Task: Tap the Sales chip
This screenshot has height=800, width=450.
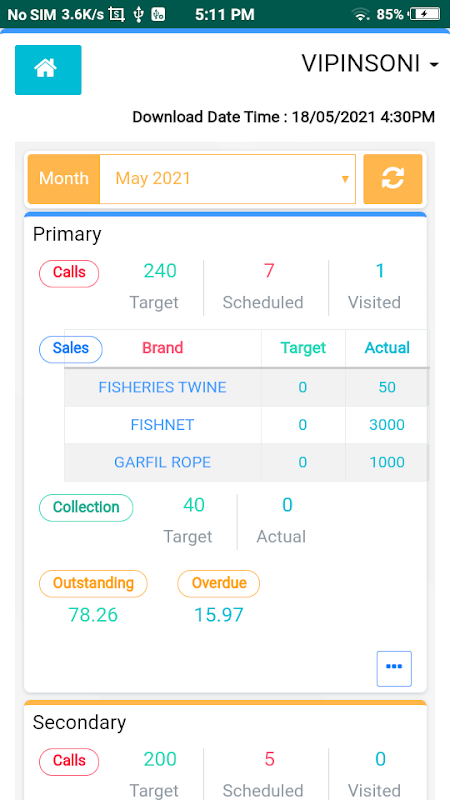Action: click(71, 349)
